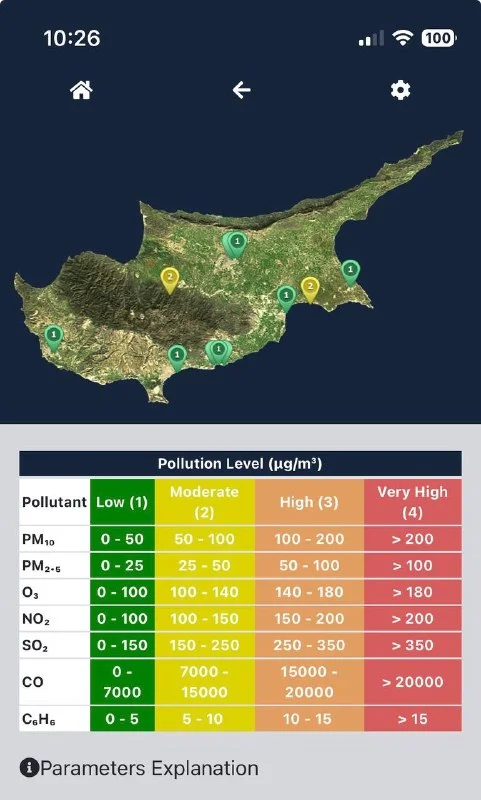Select the green marker on the far west coast
The width and height of the screenshot is (481, 800).
(53, 338)
